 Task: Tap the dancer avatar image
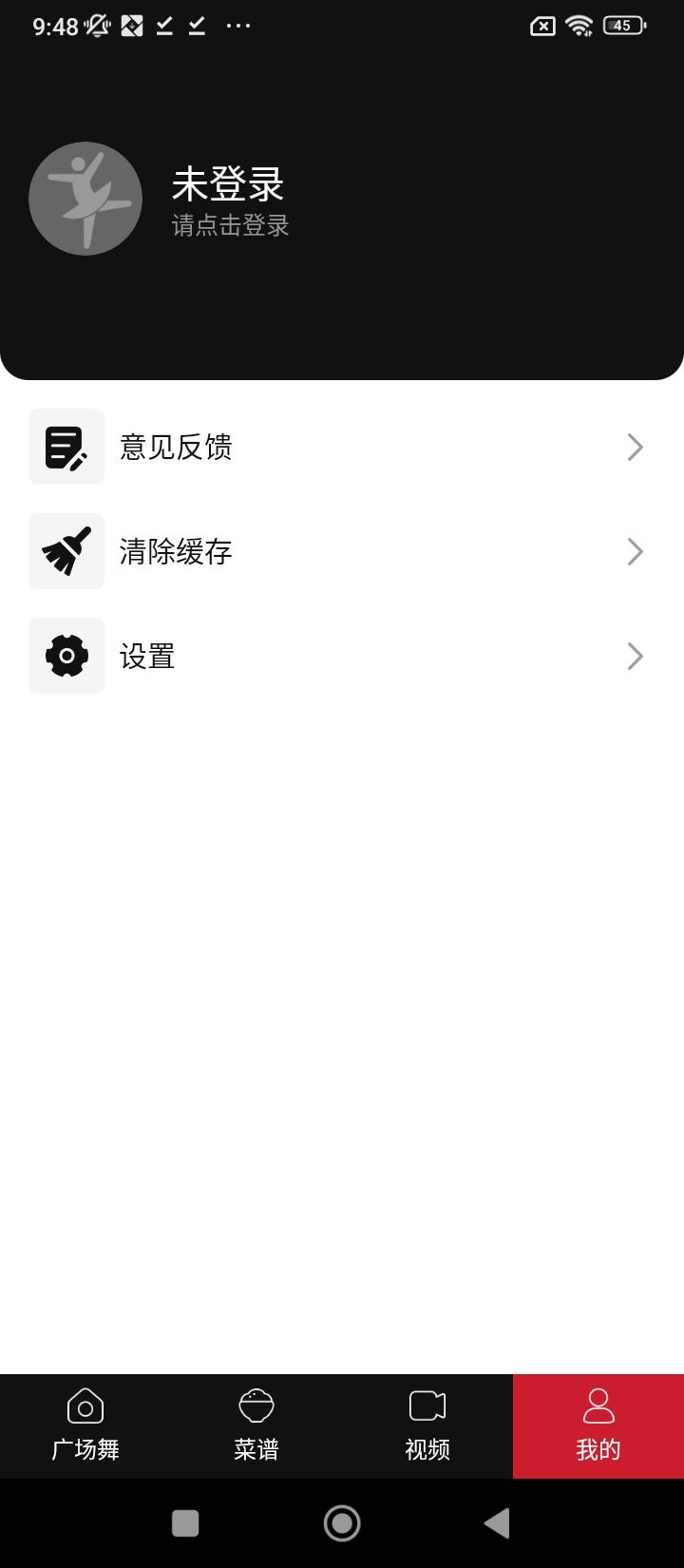85,199
